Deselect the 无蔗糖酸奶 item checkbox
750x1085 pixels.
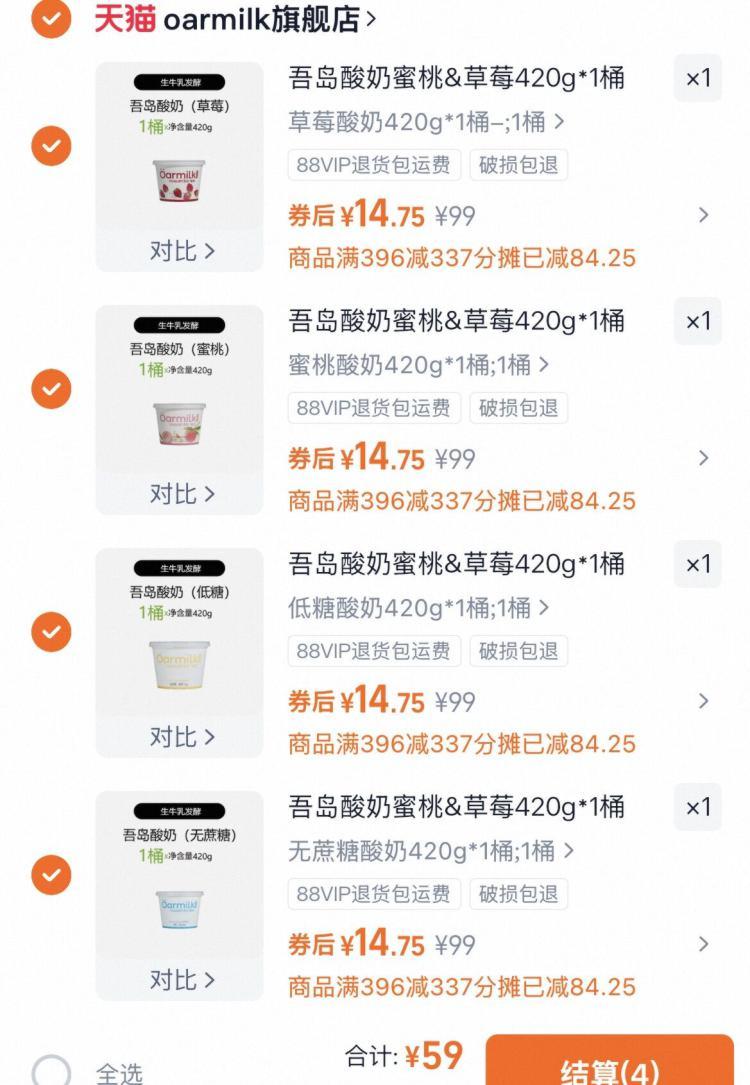point(51,875)
